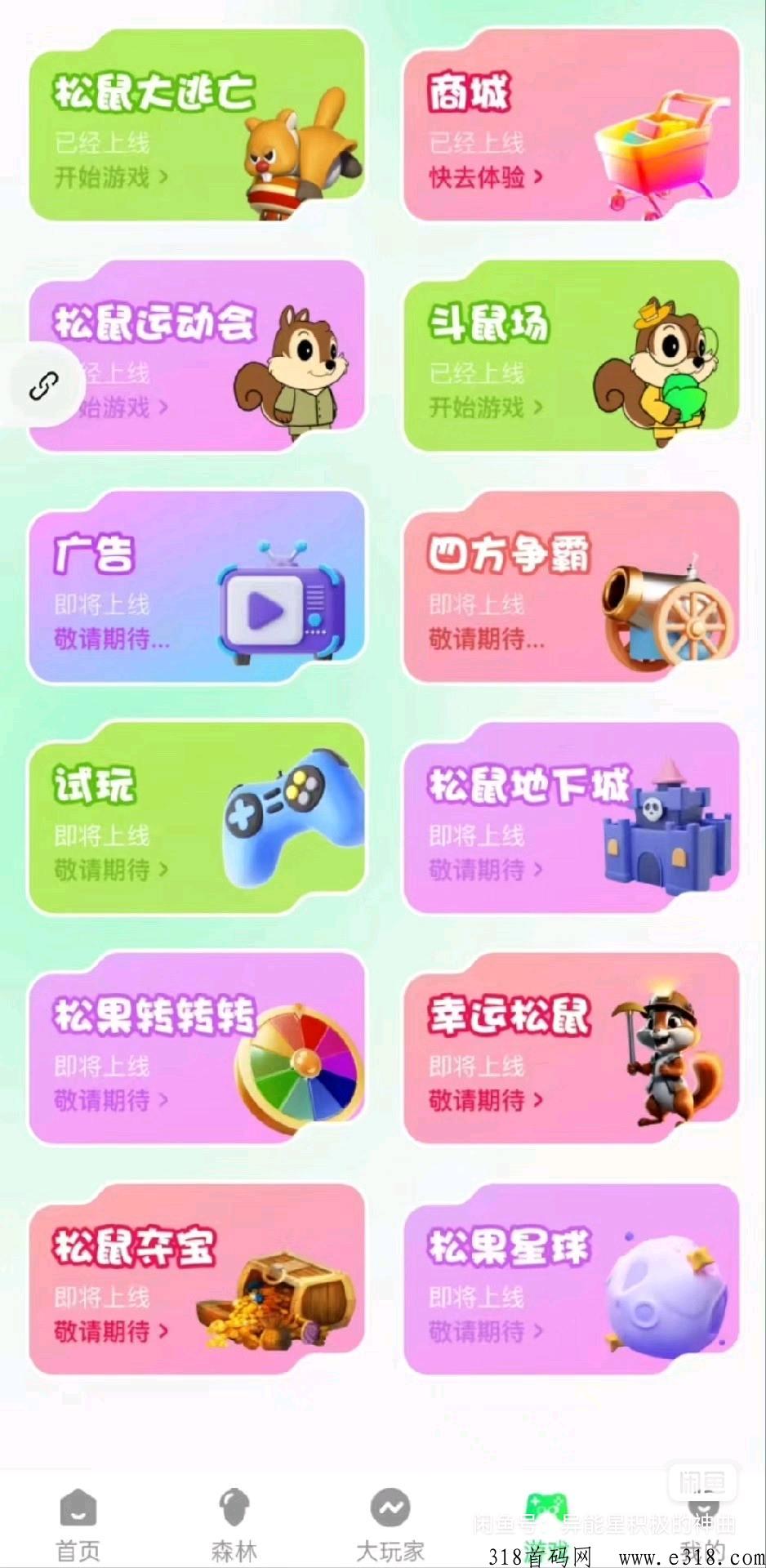This screenshot has width=766, height=1568.
Task: Open the 四方争霸 card
Action: (572, 587)
